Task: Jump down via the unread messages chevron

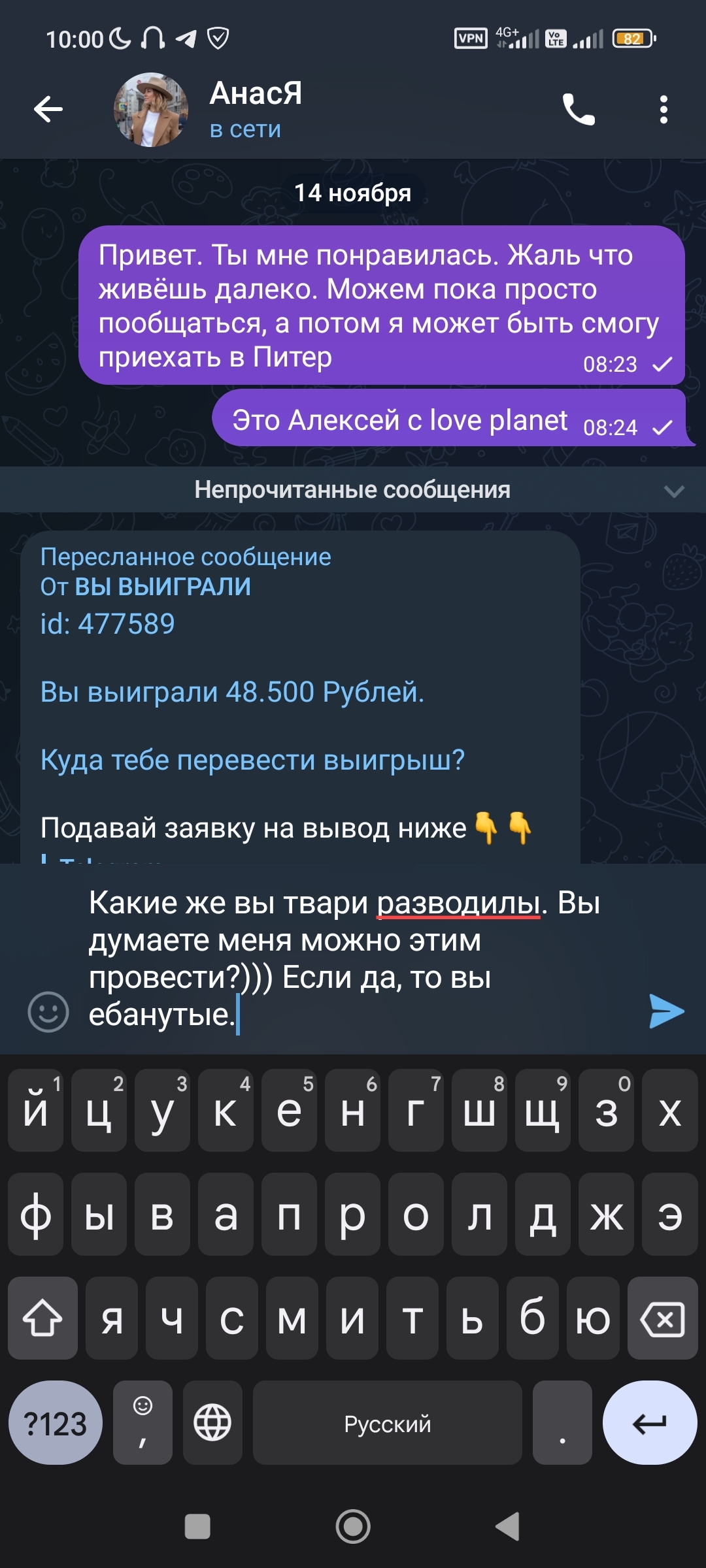Action: pos(673,490)
